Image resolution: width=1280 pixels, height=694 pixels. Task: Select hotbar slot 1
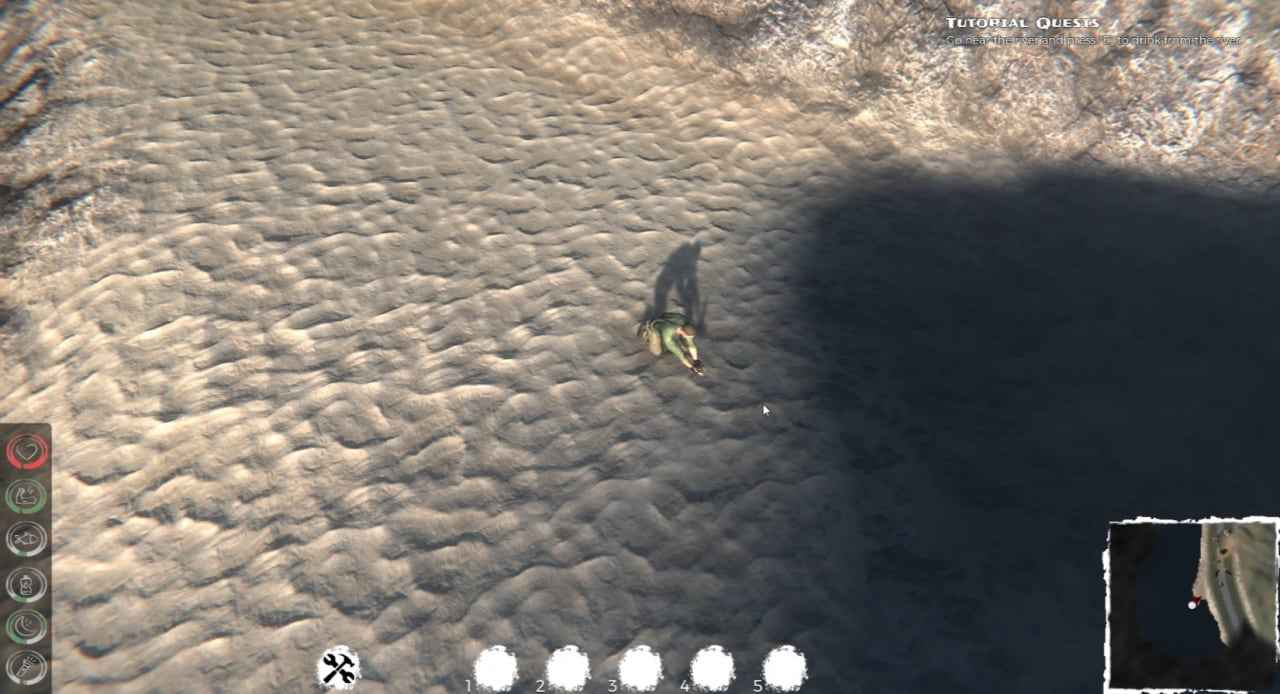[x=496, y=668]
